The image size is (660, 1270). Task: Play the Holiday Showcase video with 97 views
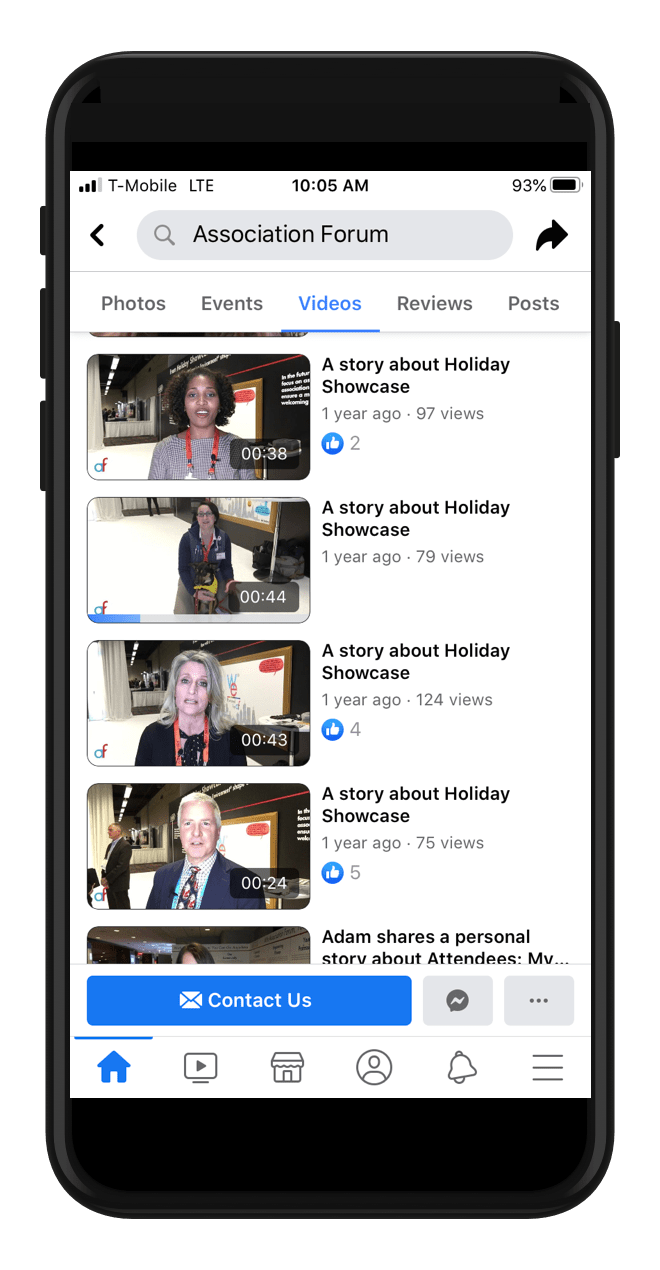[x=198, y=417]
